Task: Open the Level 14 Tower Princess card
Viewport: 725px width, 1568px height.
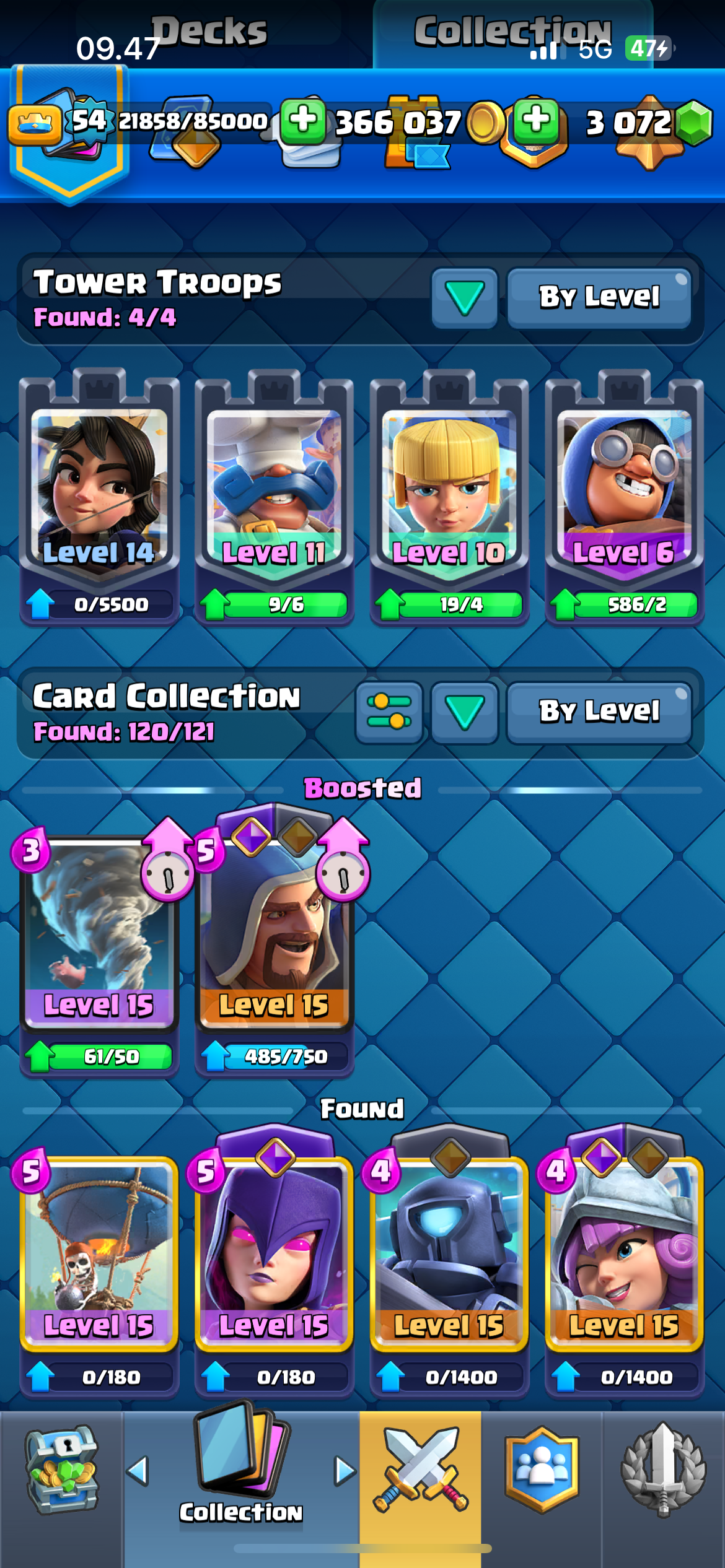Action: coord(99,495)
